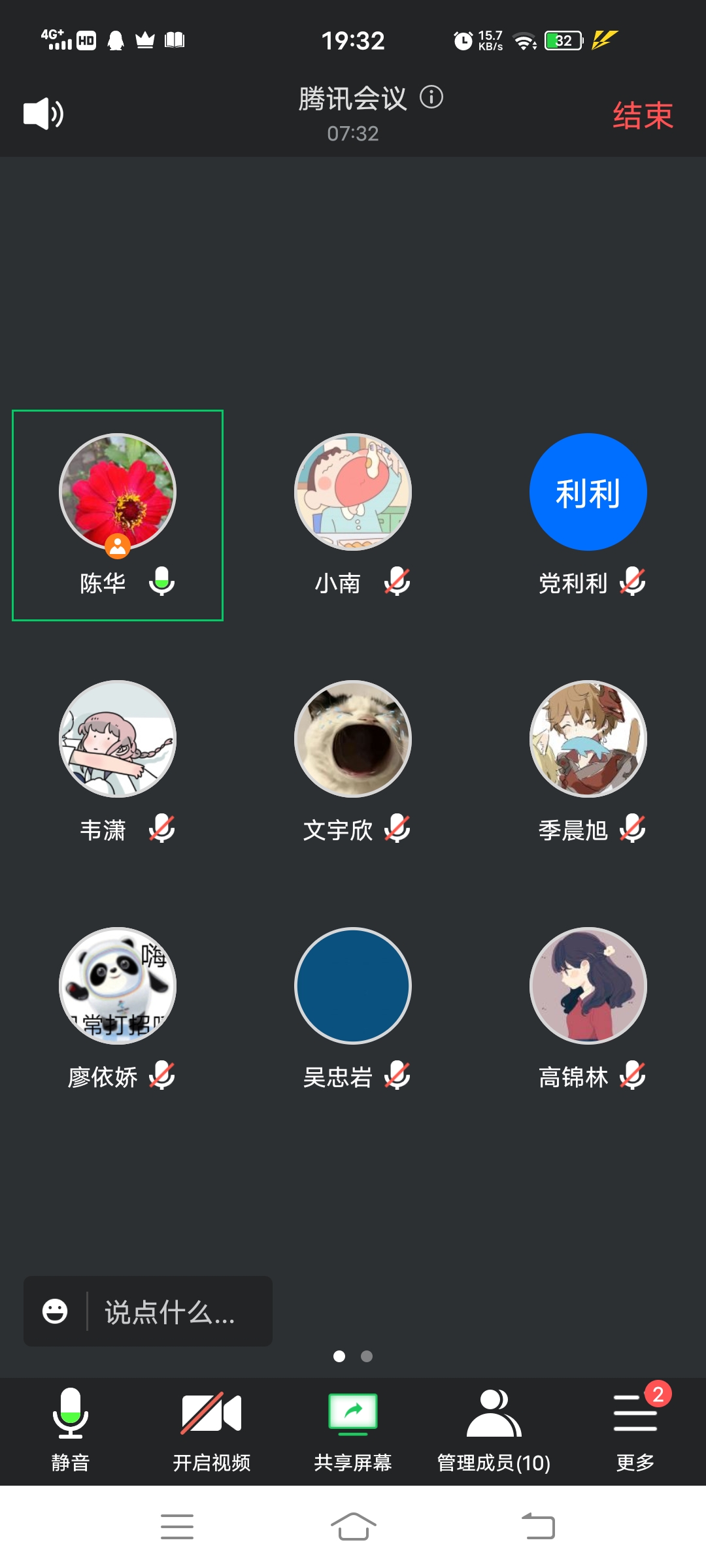
Task: Open participant tile 廖依娇
Action: pos(118,1008)
